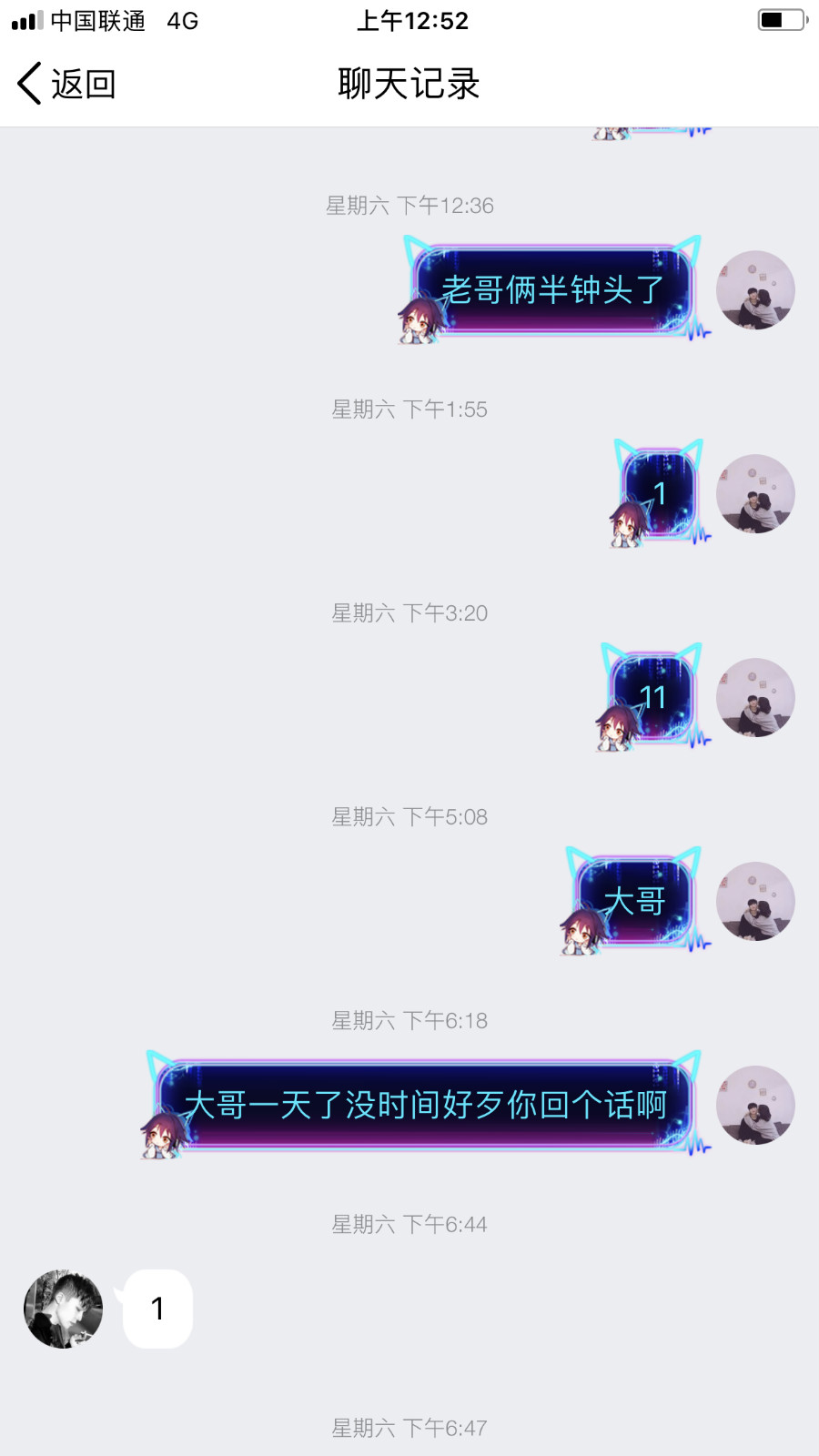Tap the avatar next to 大哥 message

[755, 902]
